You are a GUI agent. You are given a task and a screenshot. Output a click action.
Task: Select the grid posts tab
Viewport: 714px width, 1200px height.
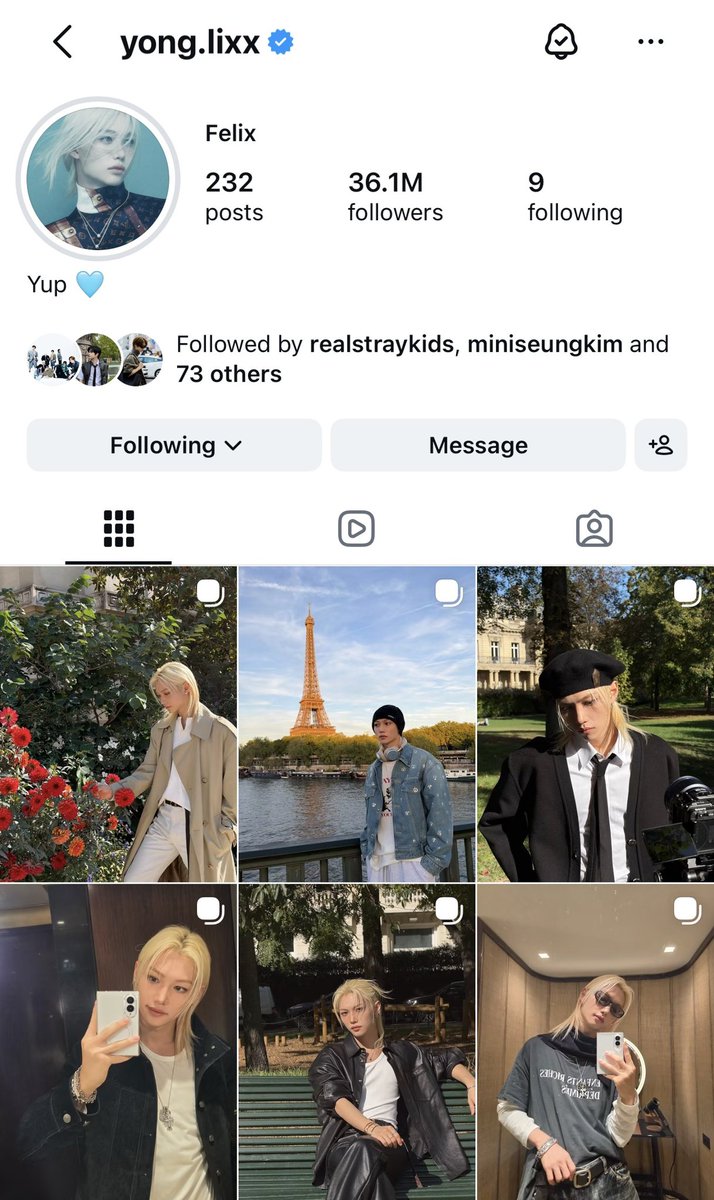119,528
